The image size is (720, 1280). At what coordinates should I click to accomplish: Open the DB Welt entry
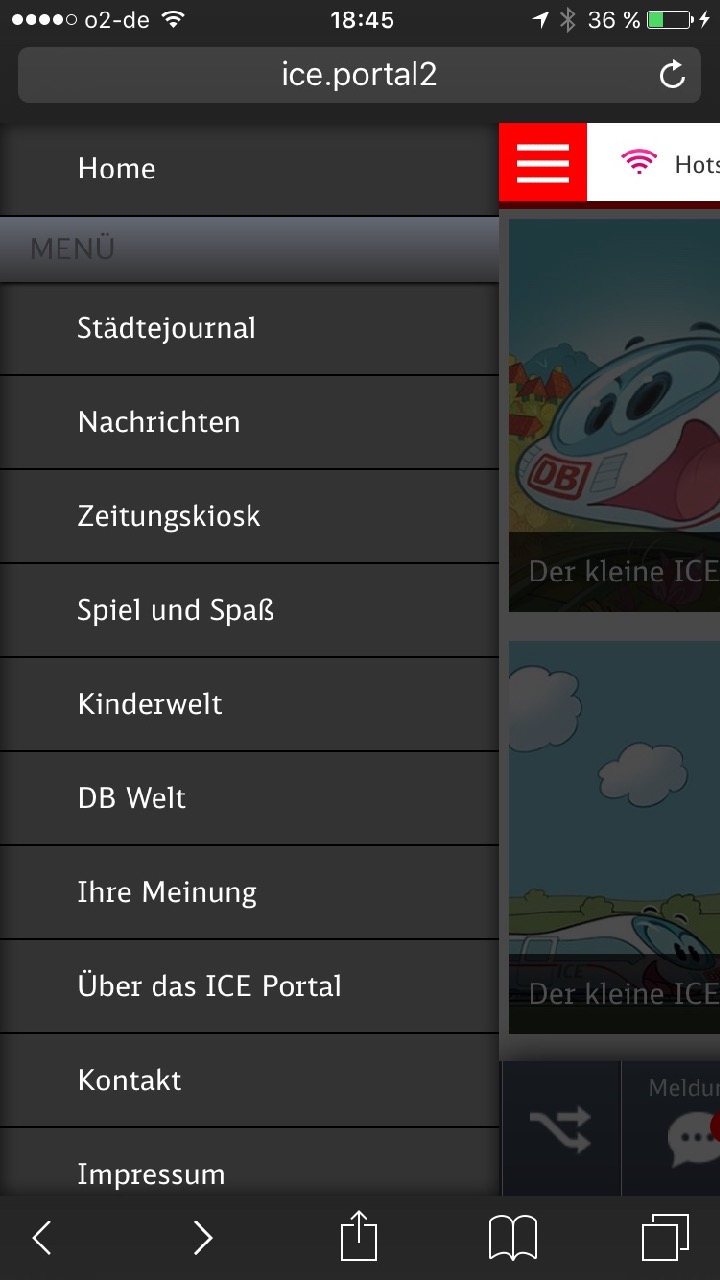tap(249, 799)
